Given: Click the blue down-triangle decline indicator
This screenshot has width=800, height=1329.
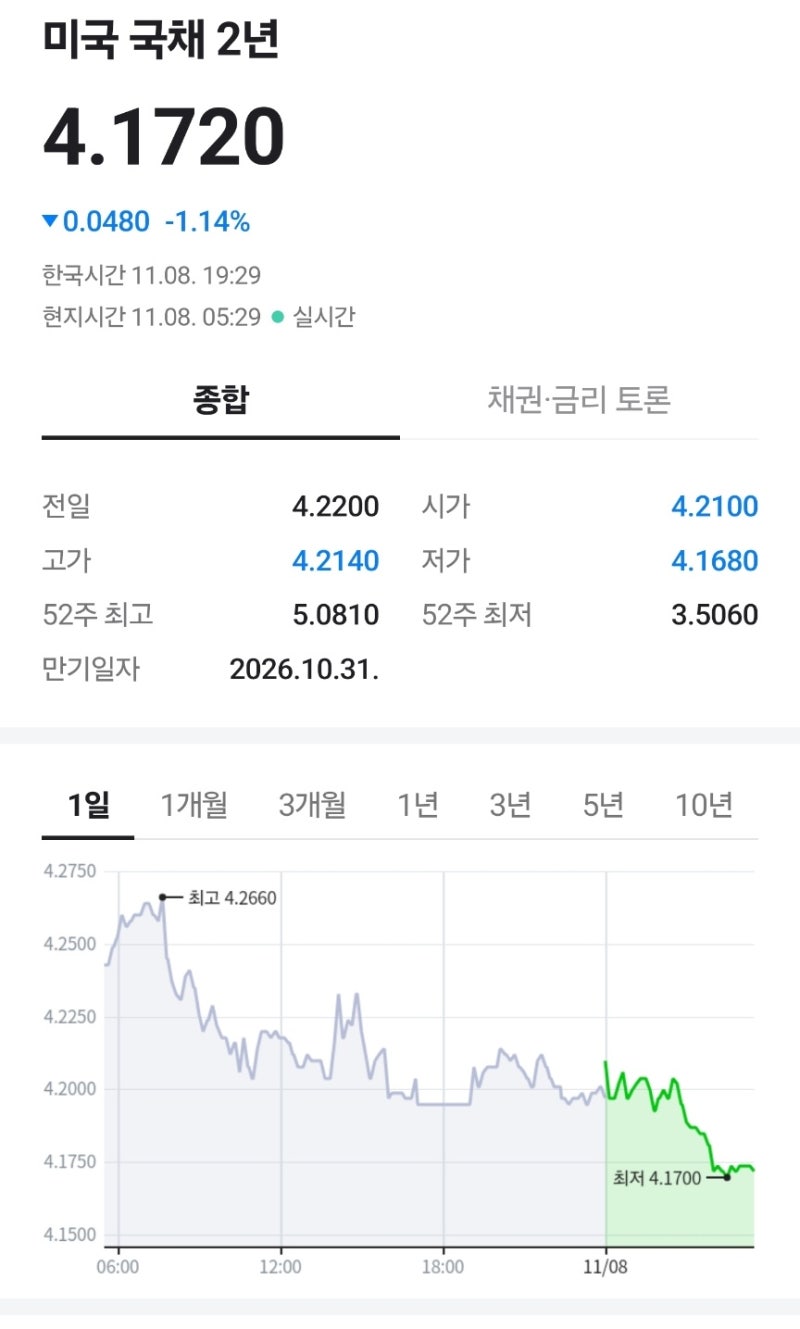Looking at the screenshot, I should 48,219.
